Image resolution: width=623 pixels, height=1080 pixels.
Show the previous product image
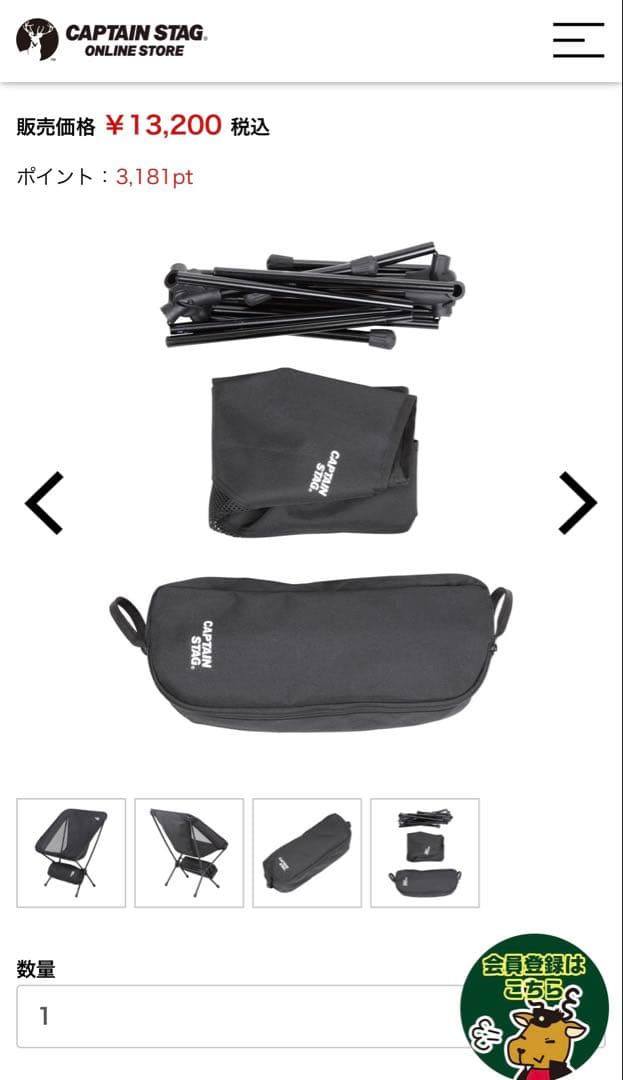click(44, 502)
